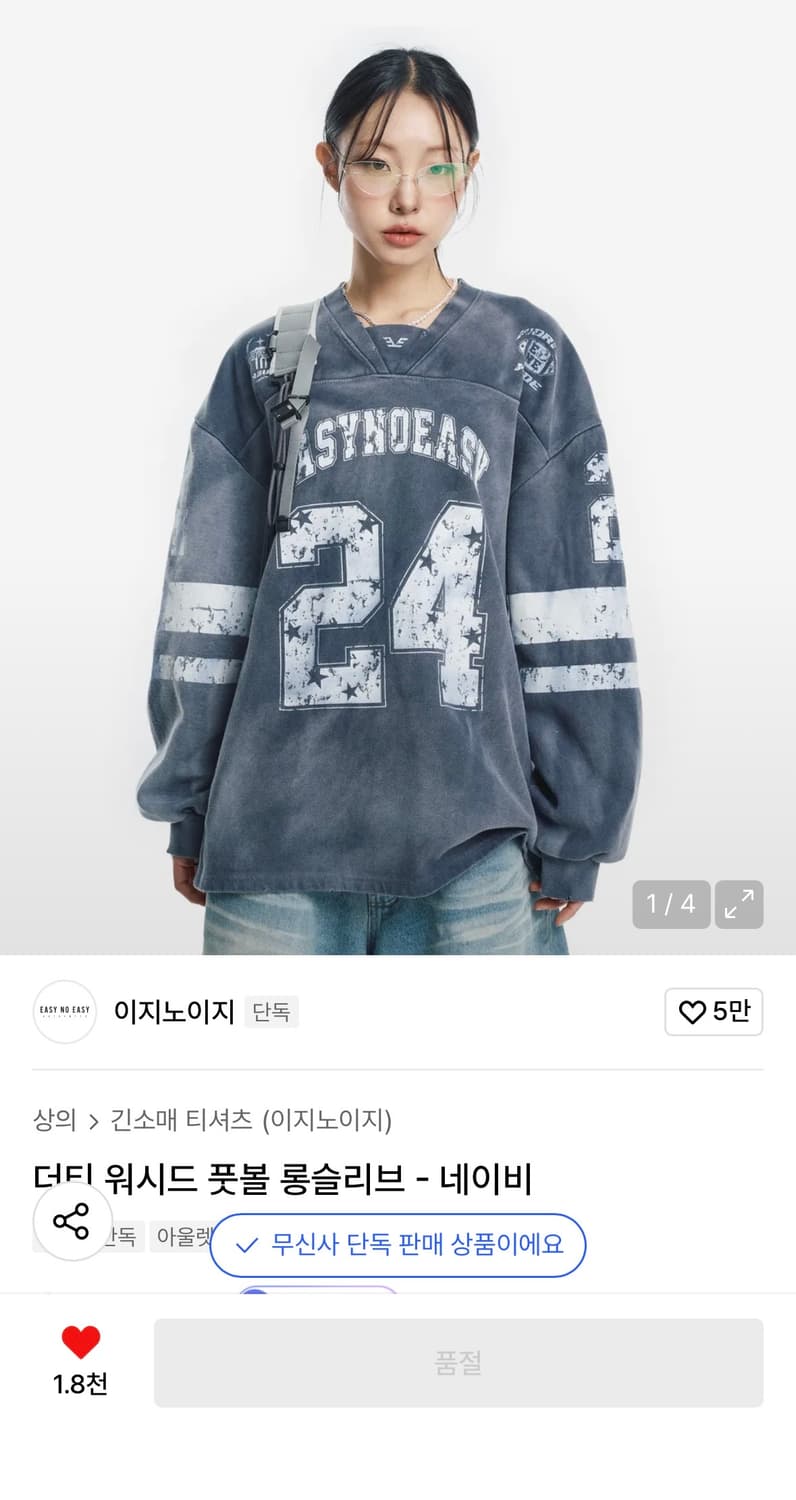Tap the heart icon beside 5만
Screen dimensions: 796x1500
point(692,1012)
